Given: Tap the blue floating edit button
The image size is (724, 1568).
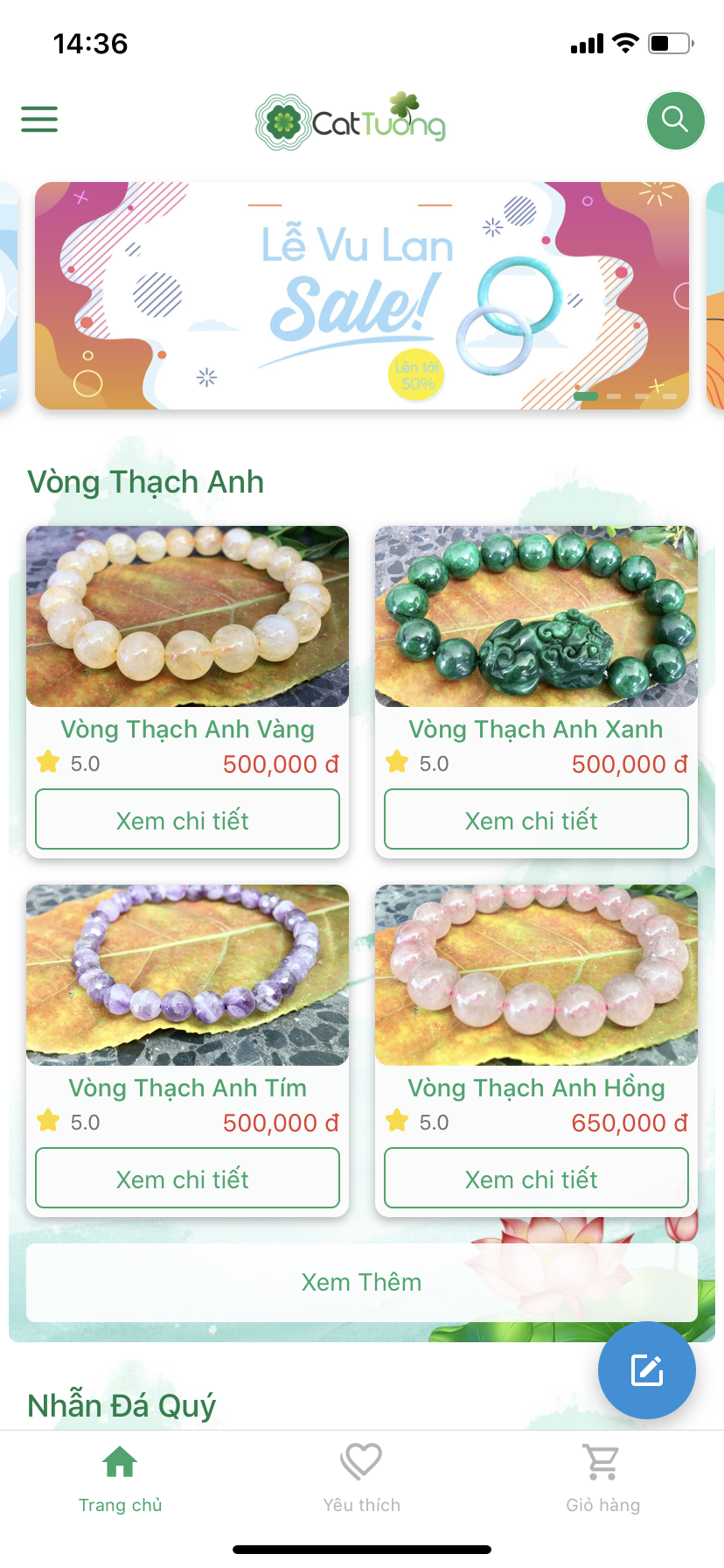Looking at the screenshot, I should click(646, 1369).
